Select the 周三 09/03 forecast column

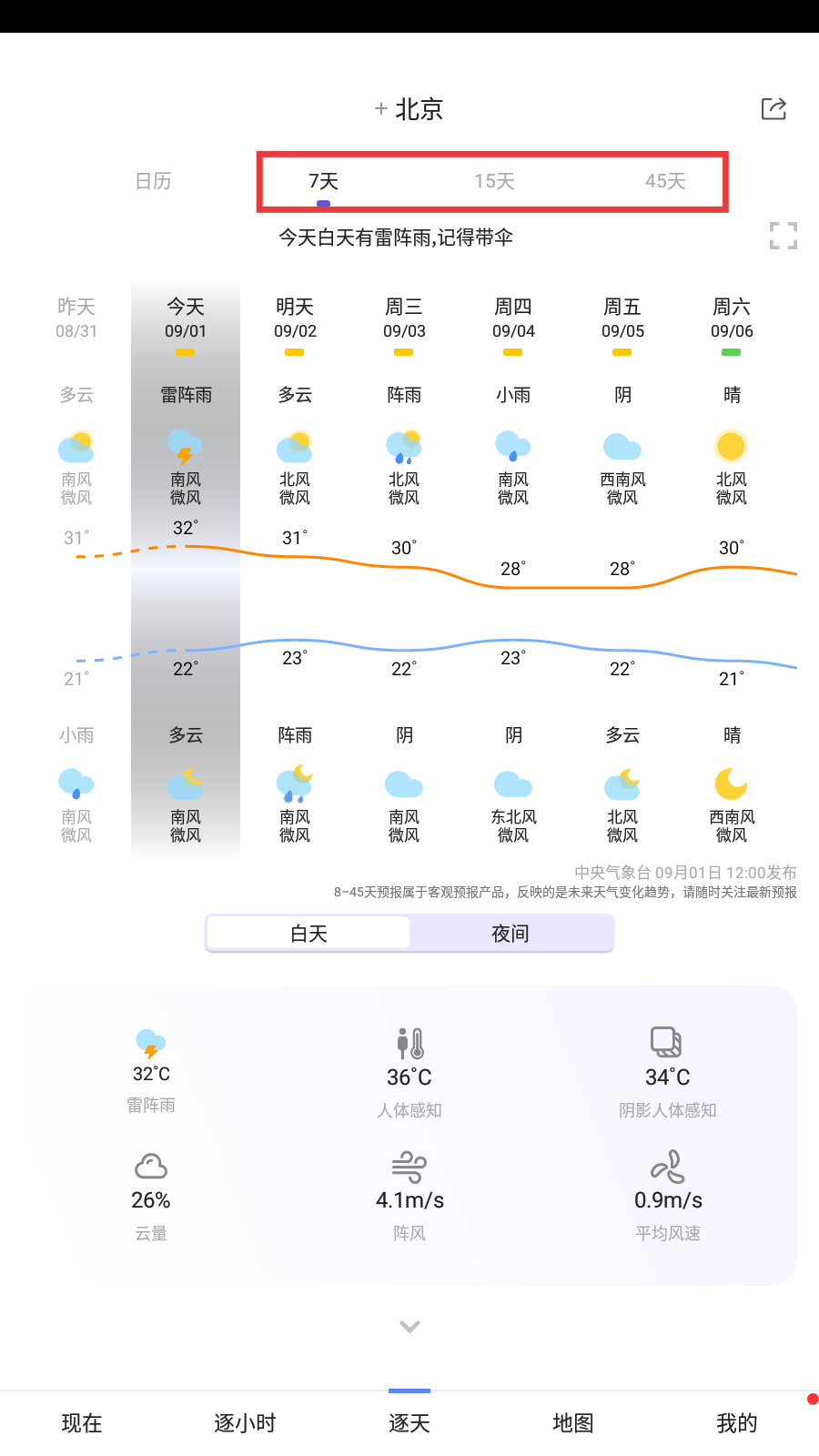point(404,318)
